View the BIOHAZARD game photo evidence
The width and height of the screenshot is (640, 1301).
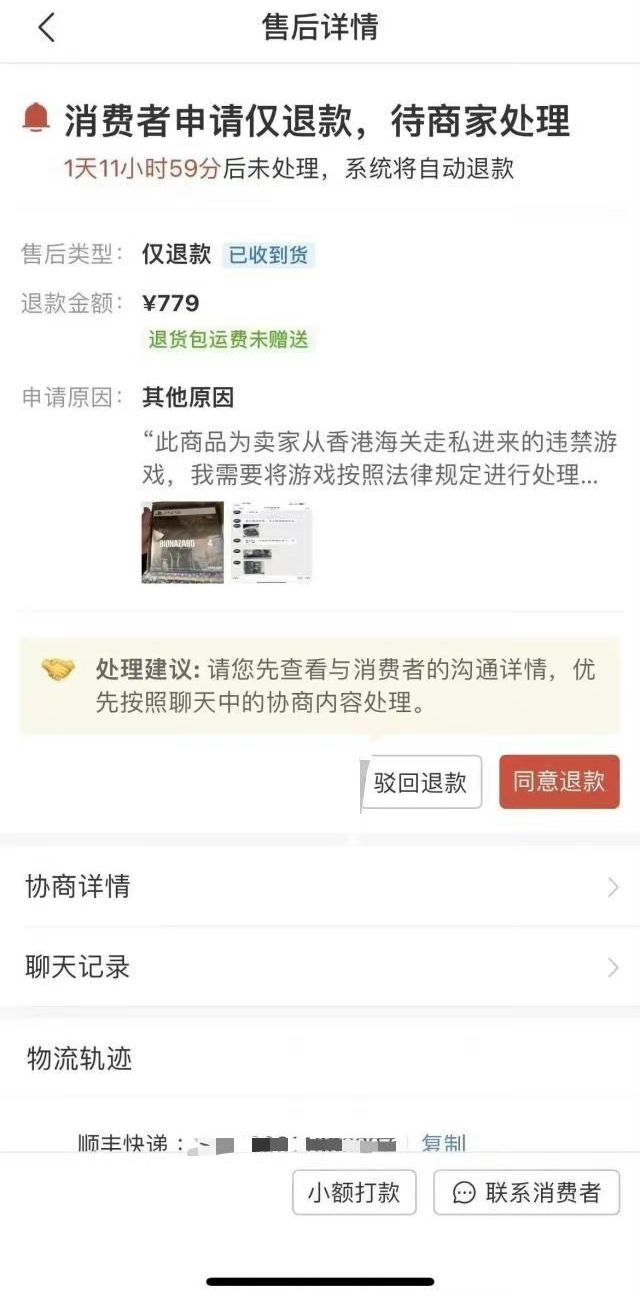pos(182,542)
